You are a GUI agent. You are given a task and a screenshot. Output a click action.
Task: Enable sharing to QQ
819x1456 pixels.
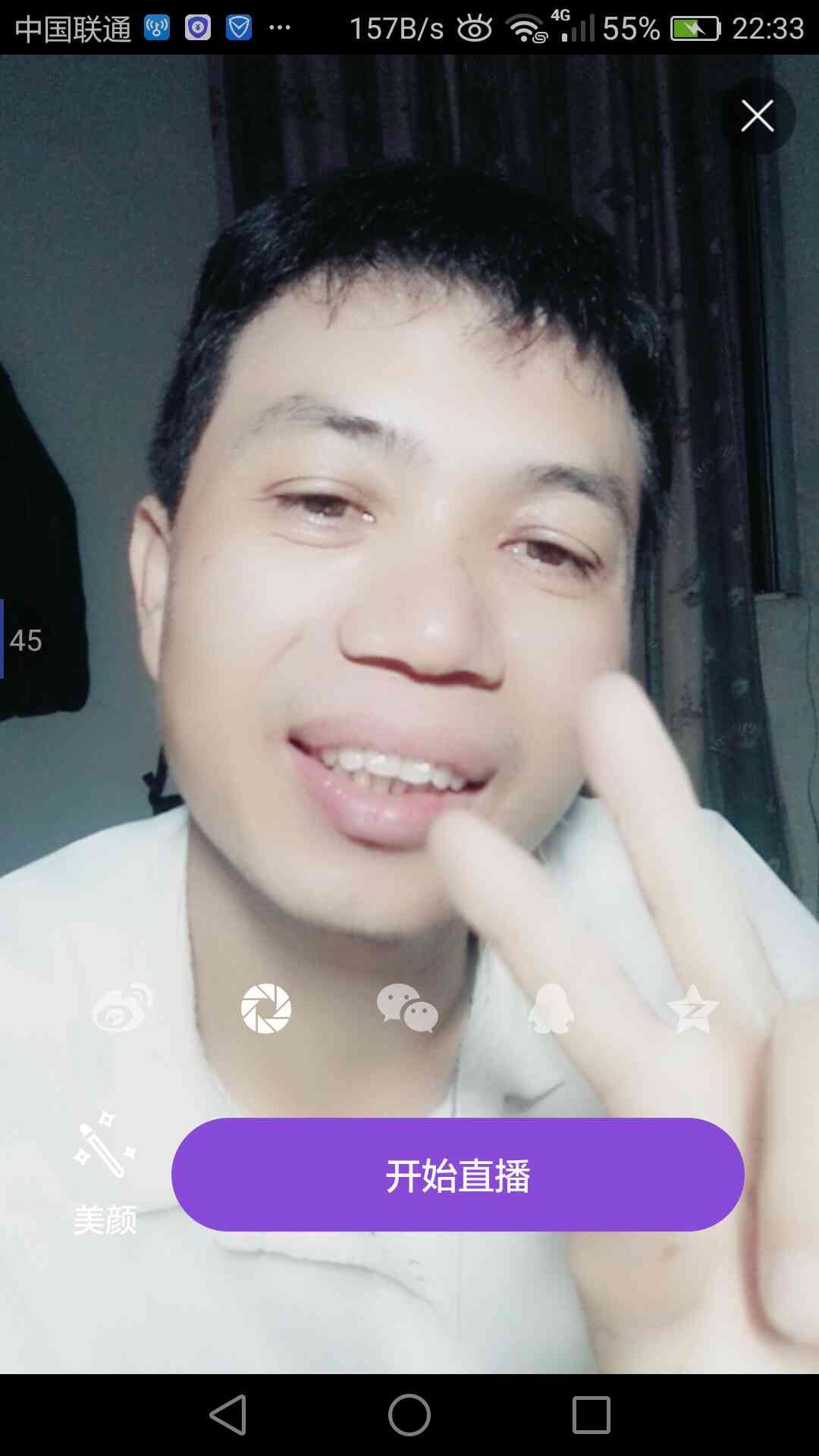pos(551,1009)
